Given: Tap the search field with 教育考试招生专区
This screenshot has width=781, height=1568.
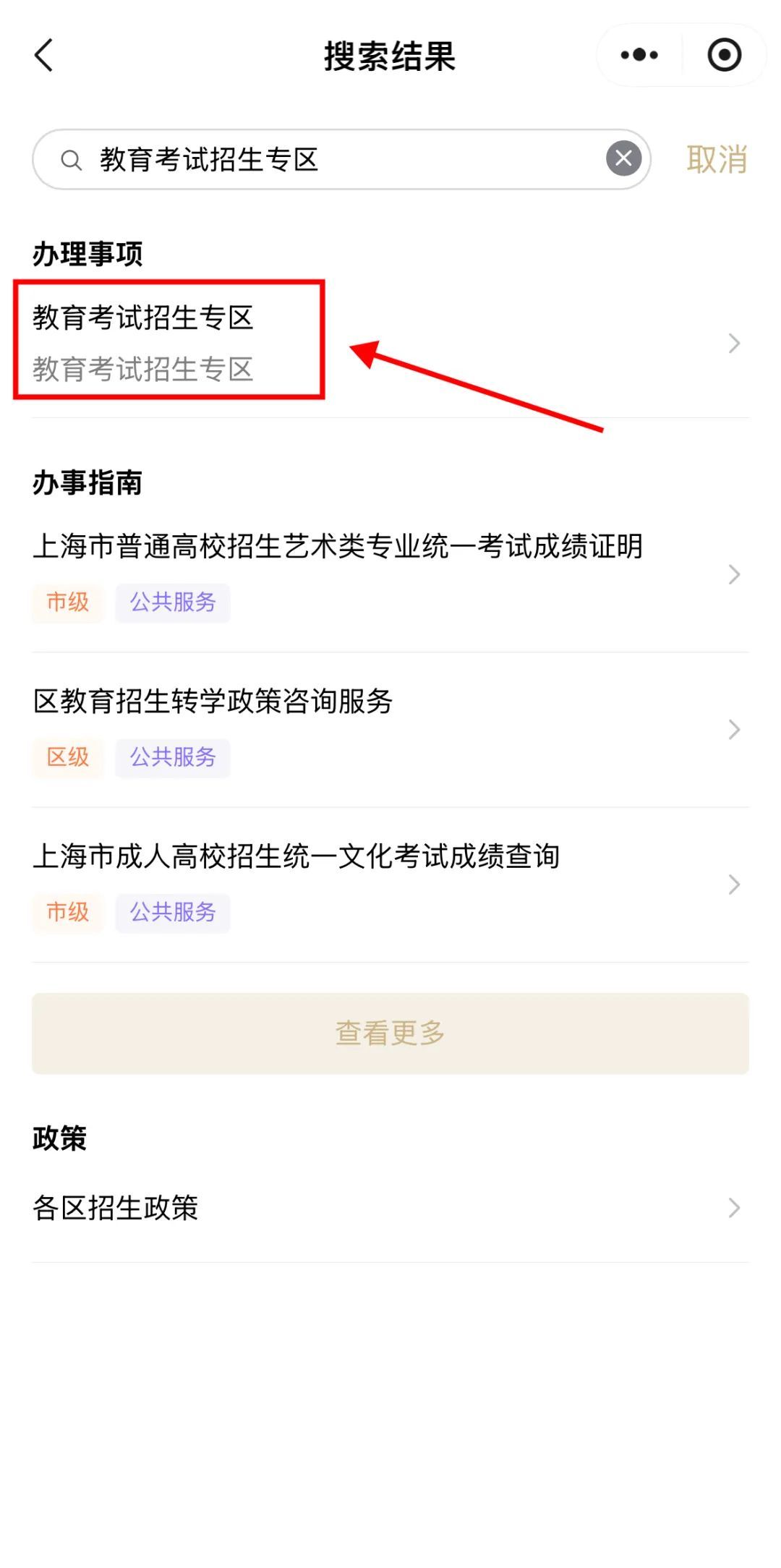Looking at the screenshot, I should [x=325, y=160].
